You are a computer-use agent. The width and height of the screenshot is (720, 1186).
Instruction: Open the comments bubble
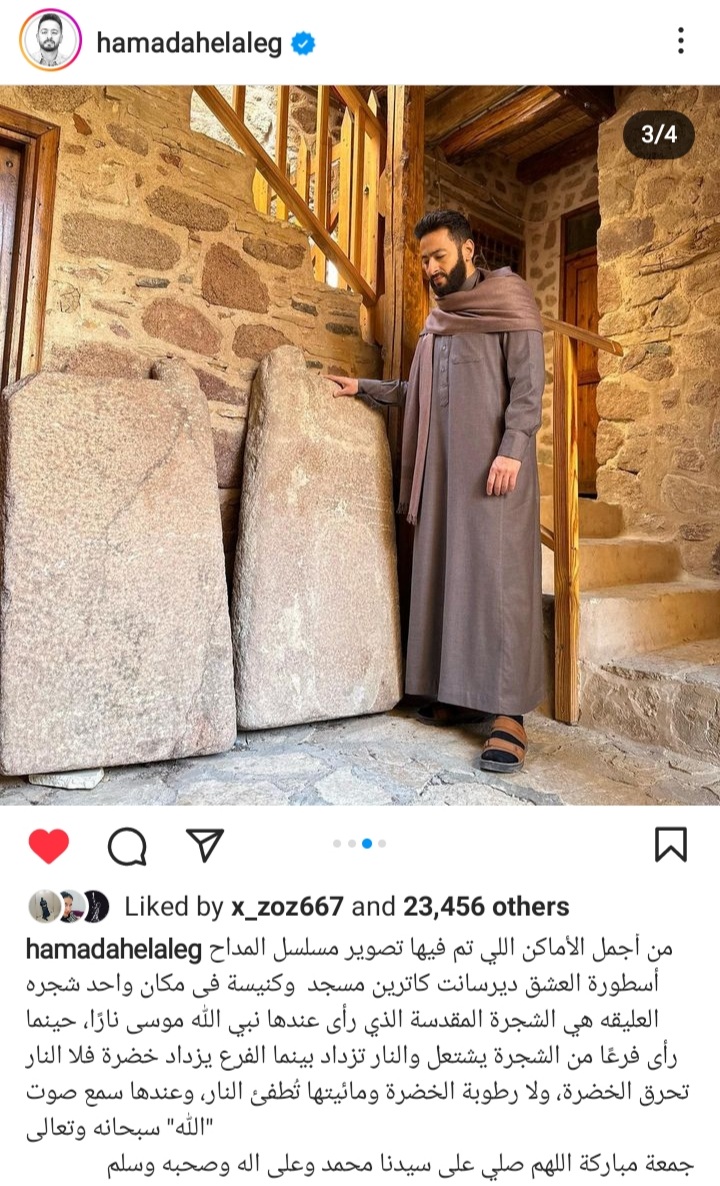[127, 847]
